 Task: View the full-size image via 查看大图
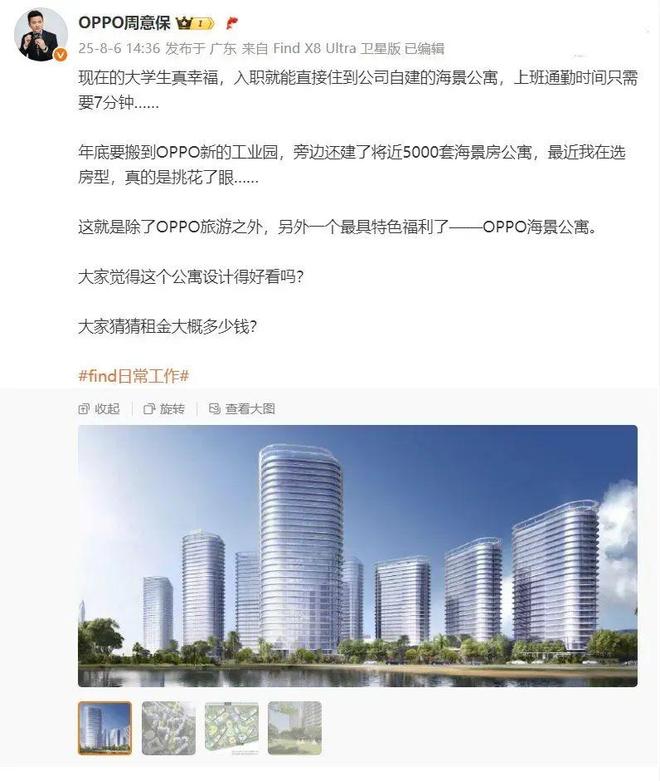pyautogui.click(x=241, y=409)
